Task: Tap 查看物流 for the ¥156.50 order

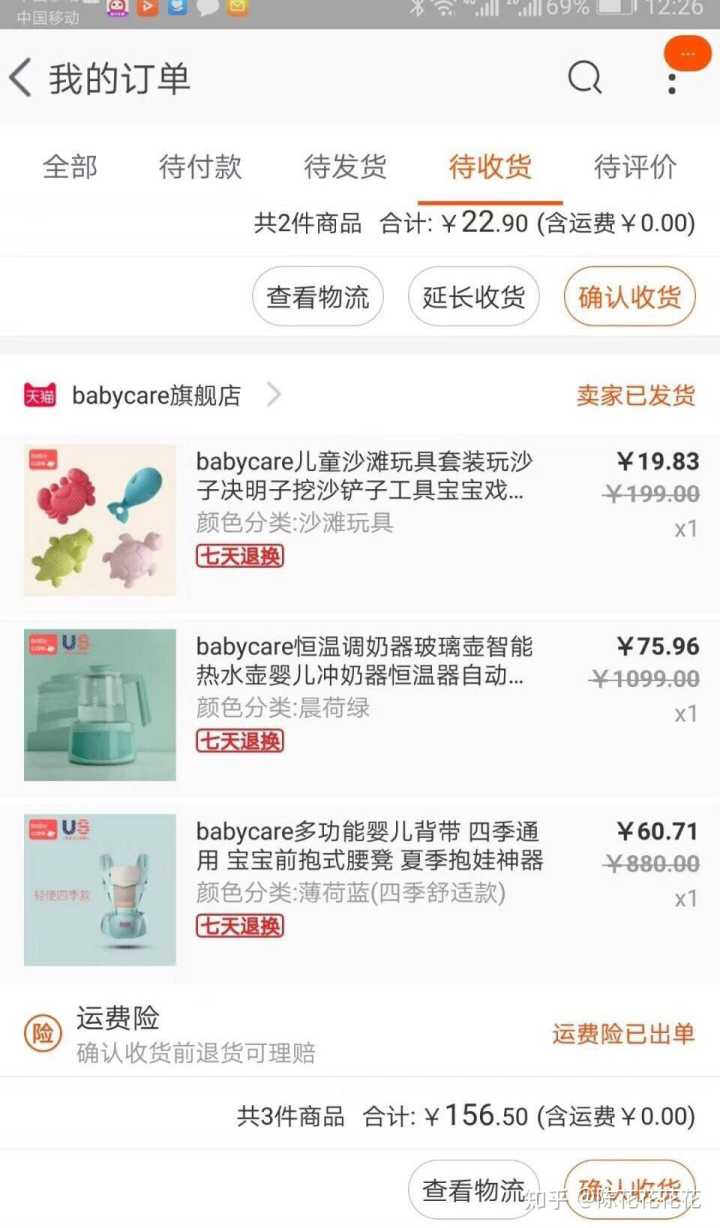Action: point(474,1190)
